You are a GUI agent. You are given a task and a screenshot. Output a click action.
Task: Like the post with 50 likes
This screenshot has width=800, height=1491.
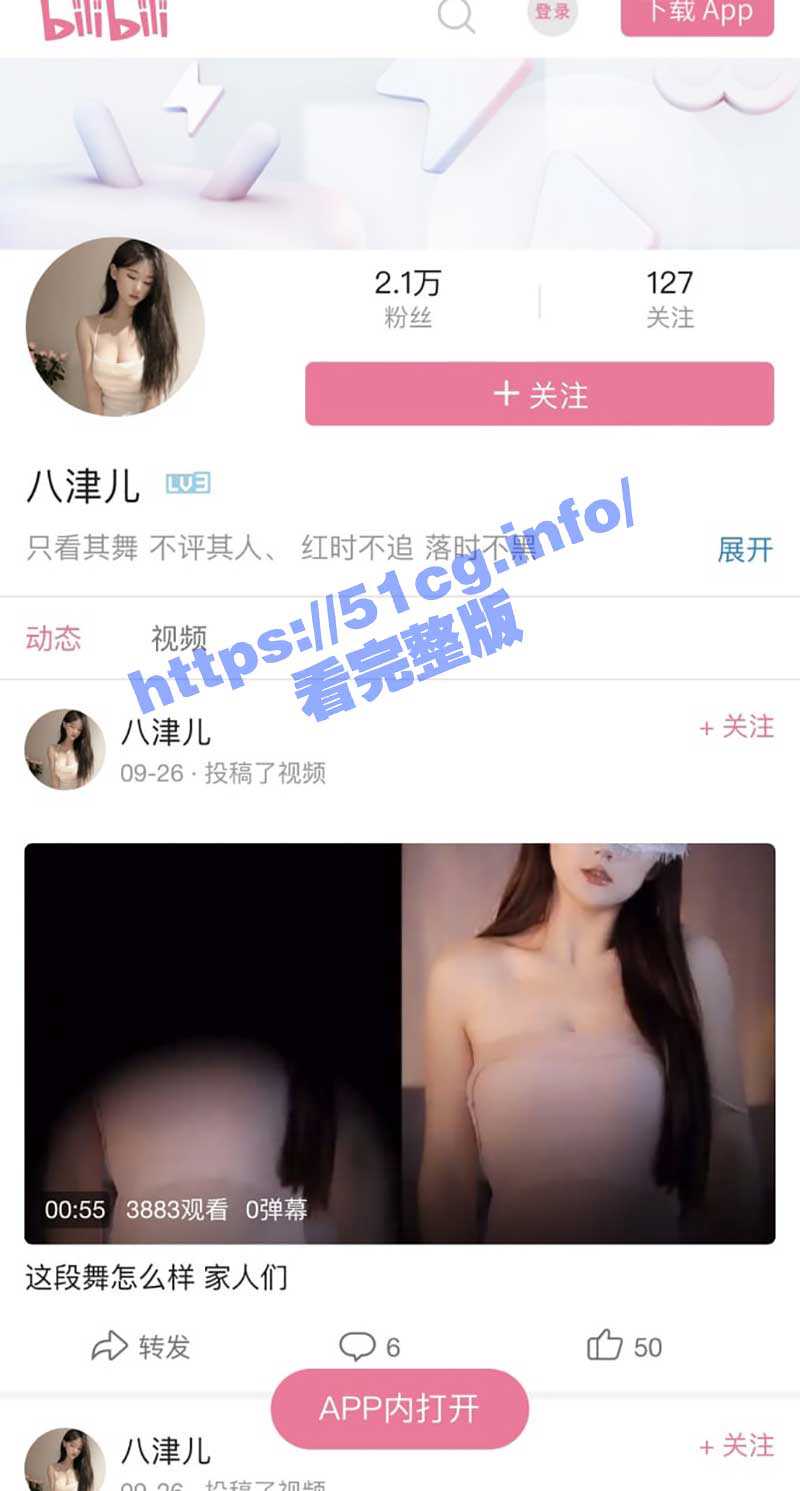624,1346
